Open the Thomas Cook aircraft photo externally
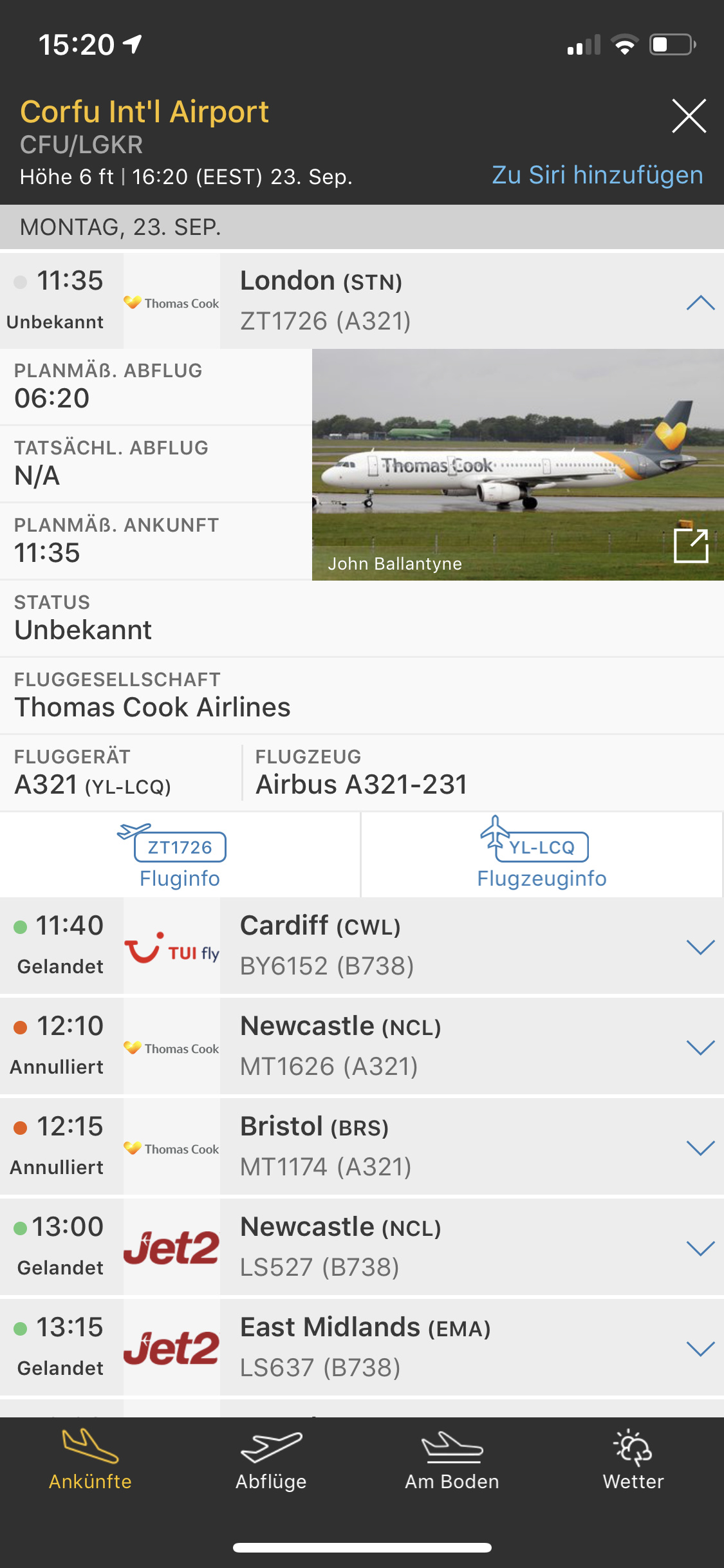This screenshot has width=724, height=1568. (x=691, y=546)
